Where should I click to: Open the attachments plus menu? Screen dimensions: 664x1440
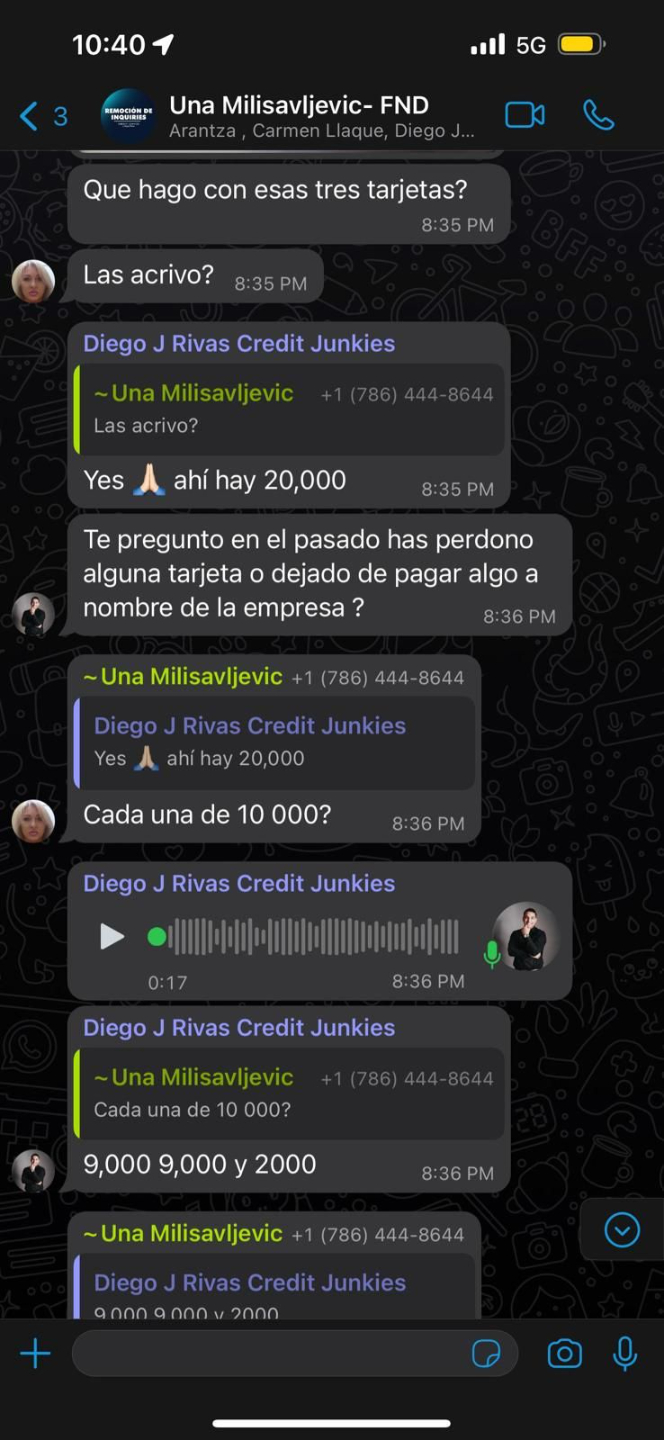35,1354
